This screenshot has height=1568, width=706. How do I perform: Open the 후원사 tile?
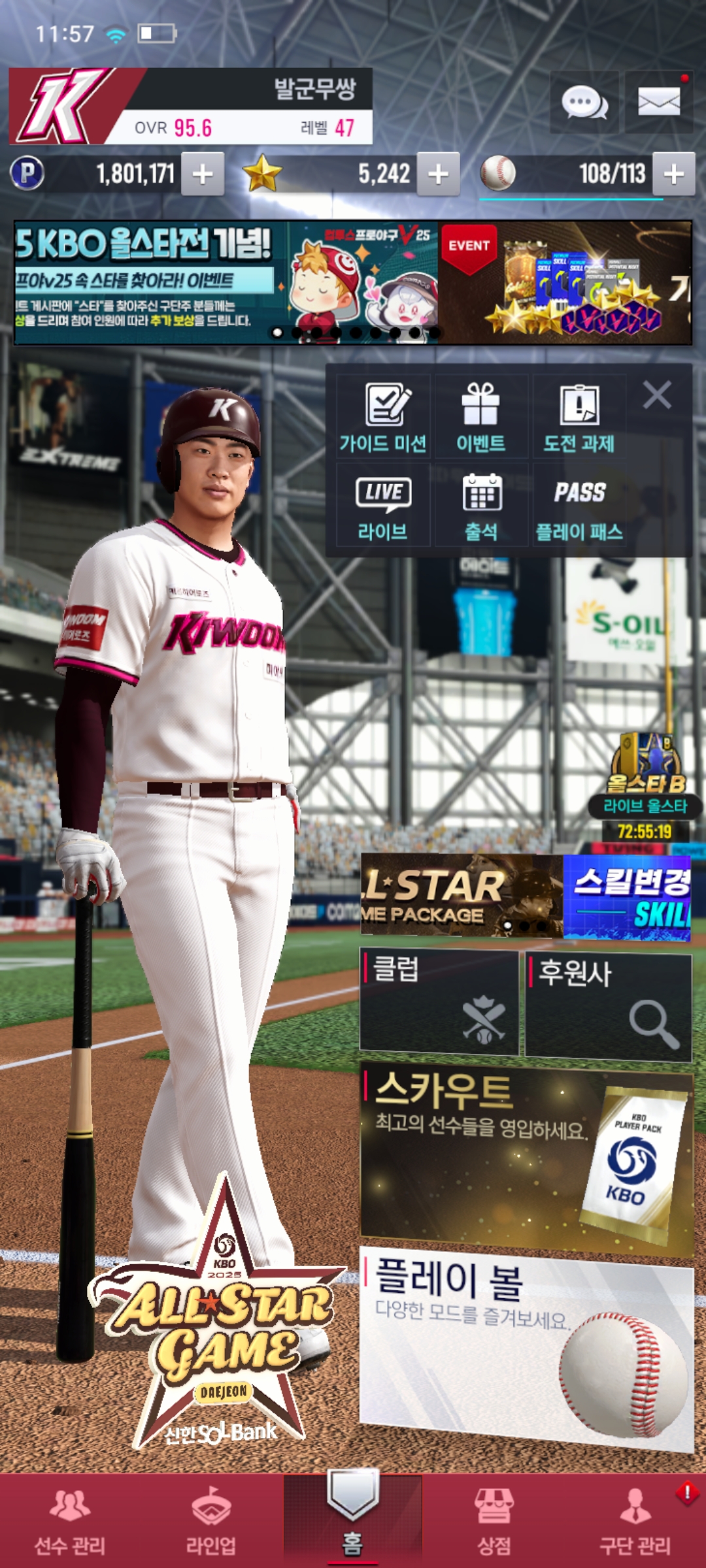(608, 1005)
